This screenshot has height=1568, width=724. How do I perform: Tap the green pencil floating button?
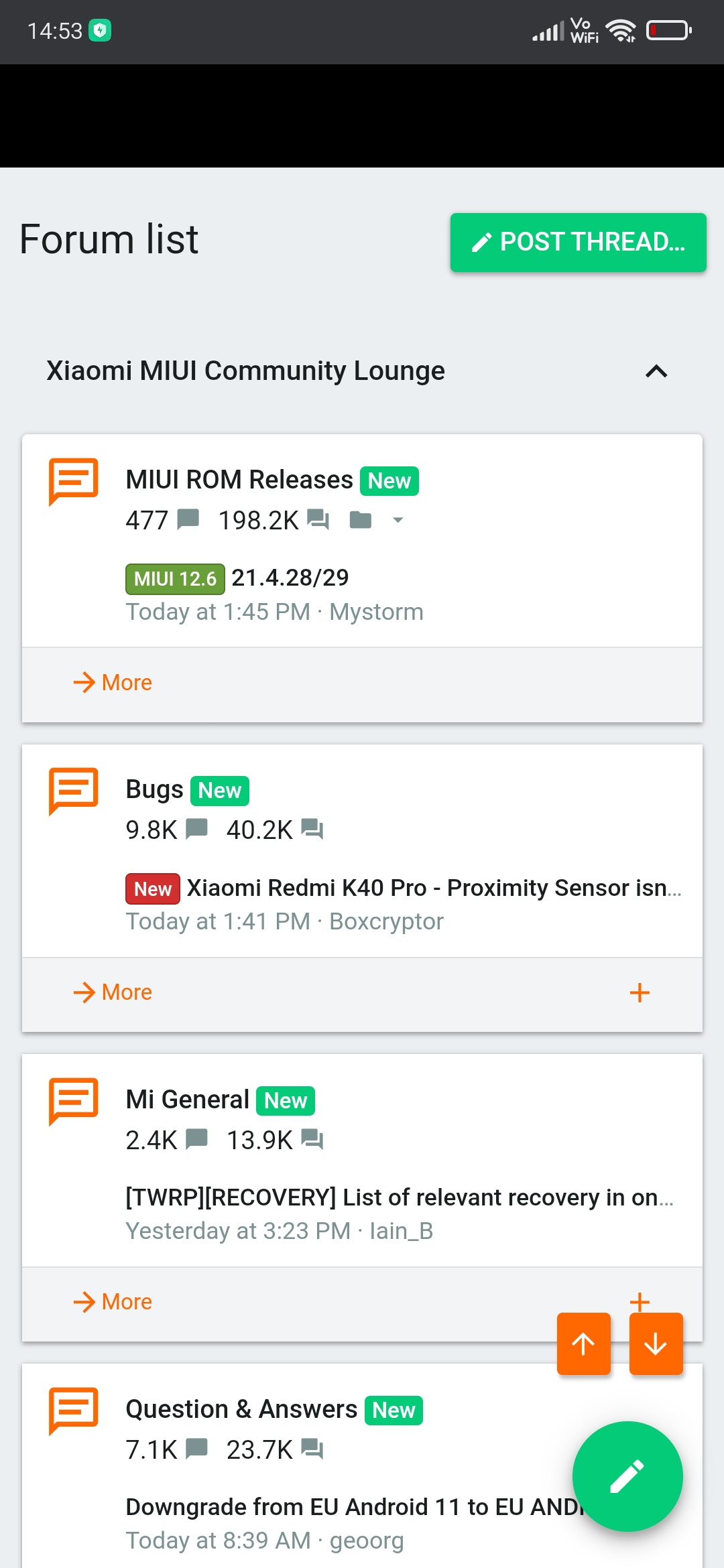[x=627, y=1476]
